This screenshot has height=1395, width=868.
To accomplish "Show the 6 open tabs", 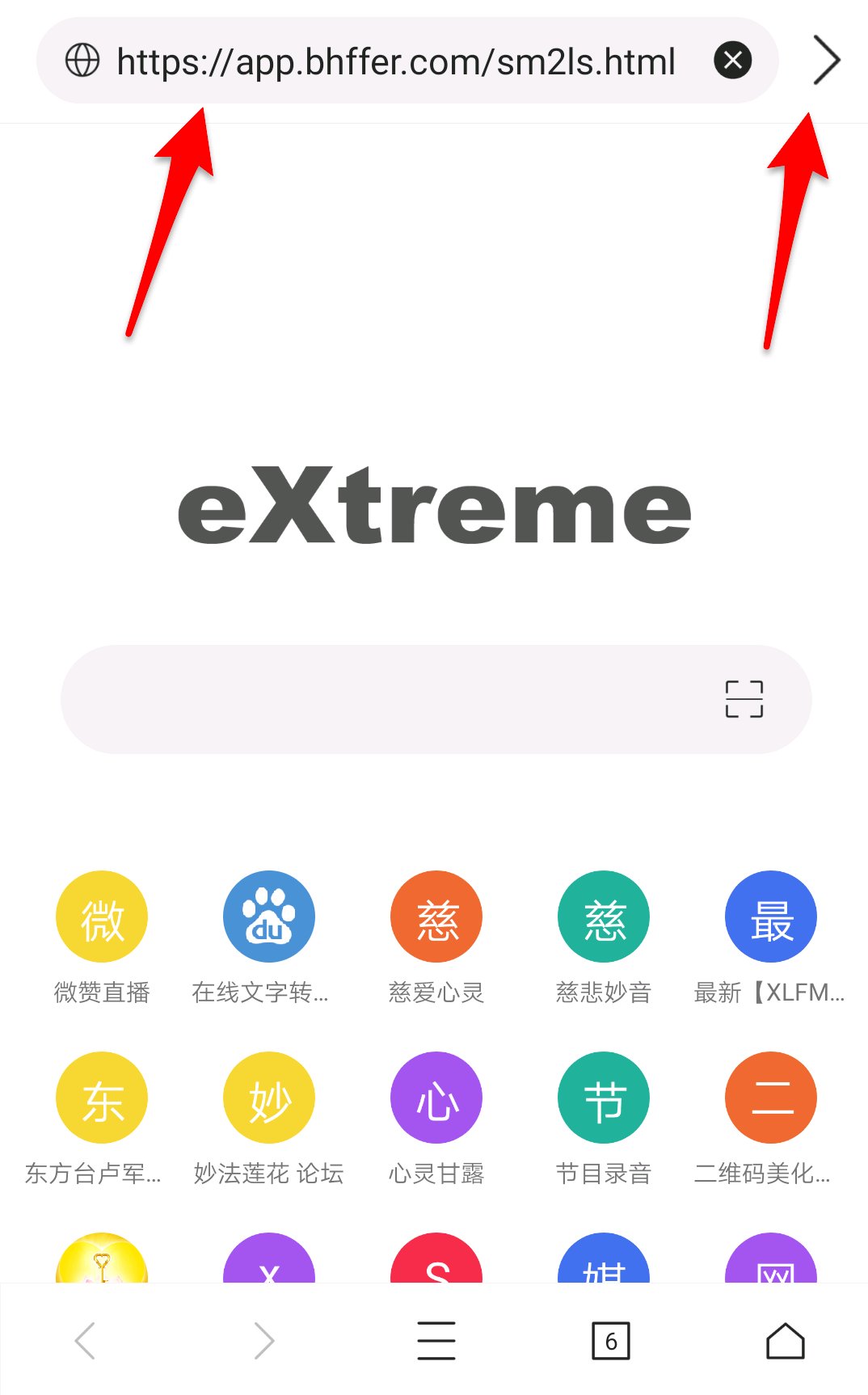I will (611, 1341).
